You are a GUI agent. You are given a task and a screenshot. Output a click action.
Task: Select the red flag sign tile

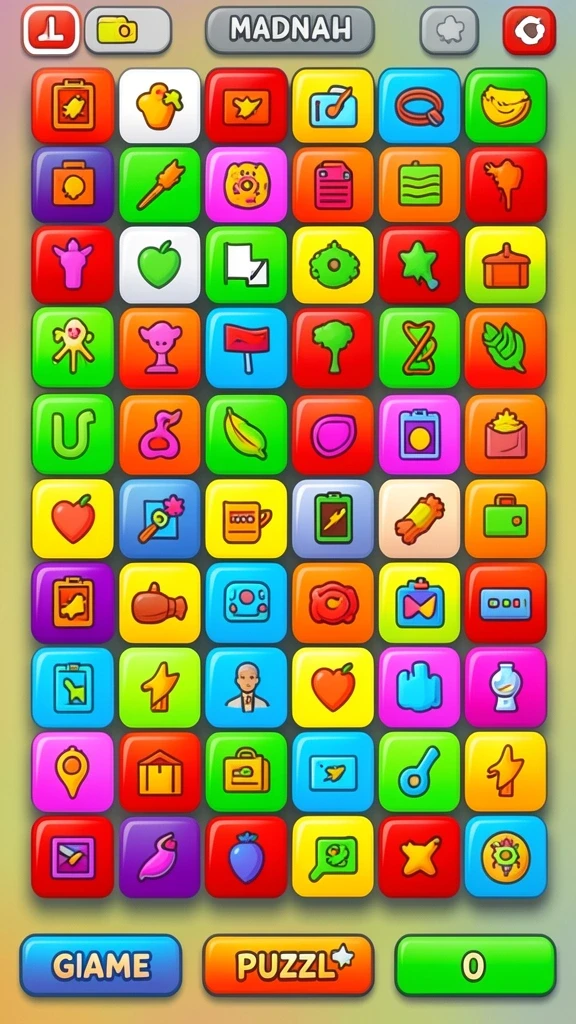coord(246,347)
